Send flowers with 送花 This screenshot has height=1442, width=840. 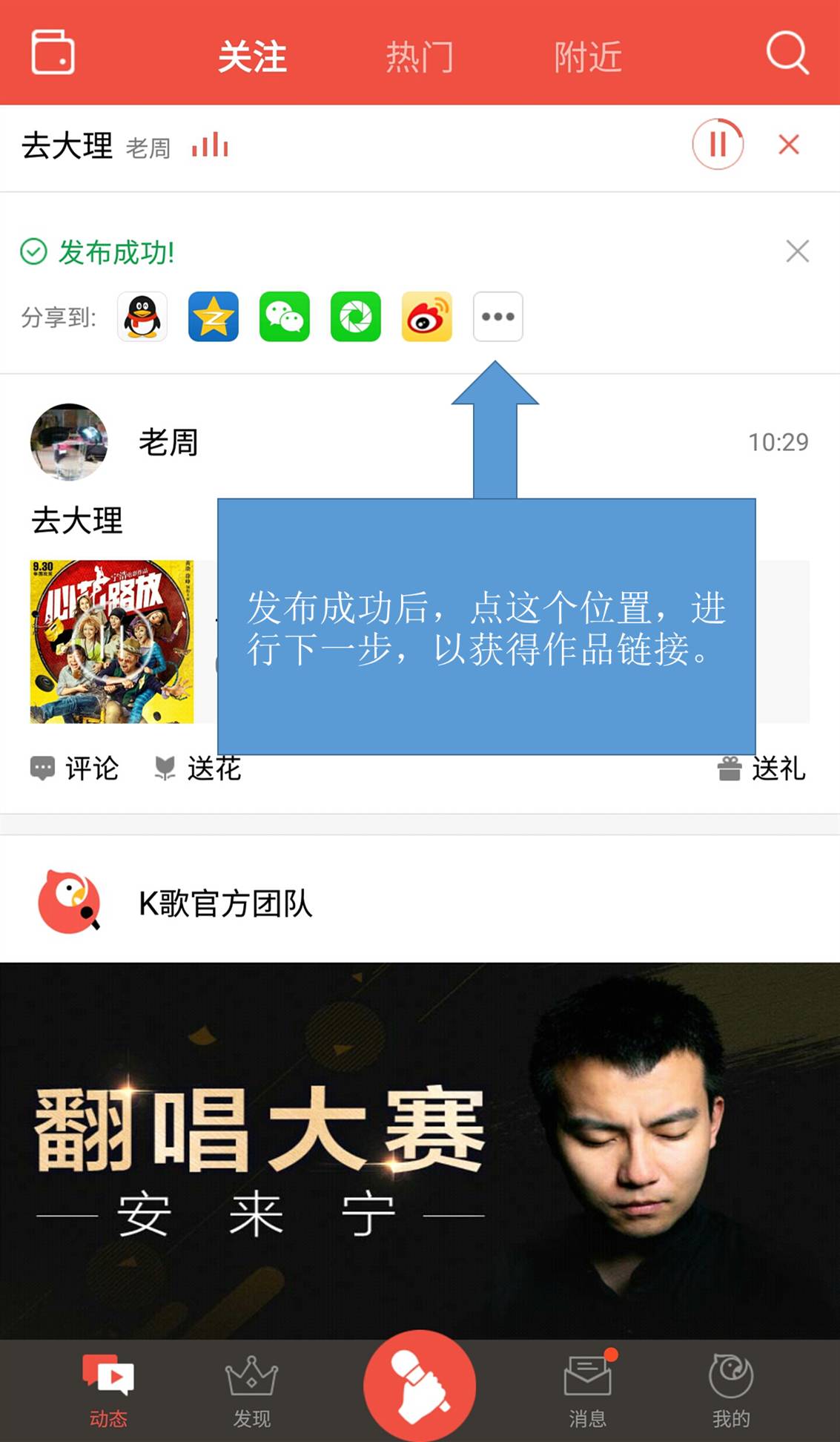click(197, 769)
